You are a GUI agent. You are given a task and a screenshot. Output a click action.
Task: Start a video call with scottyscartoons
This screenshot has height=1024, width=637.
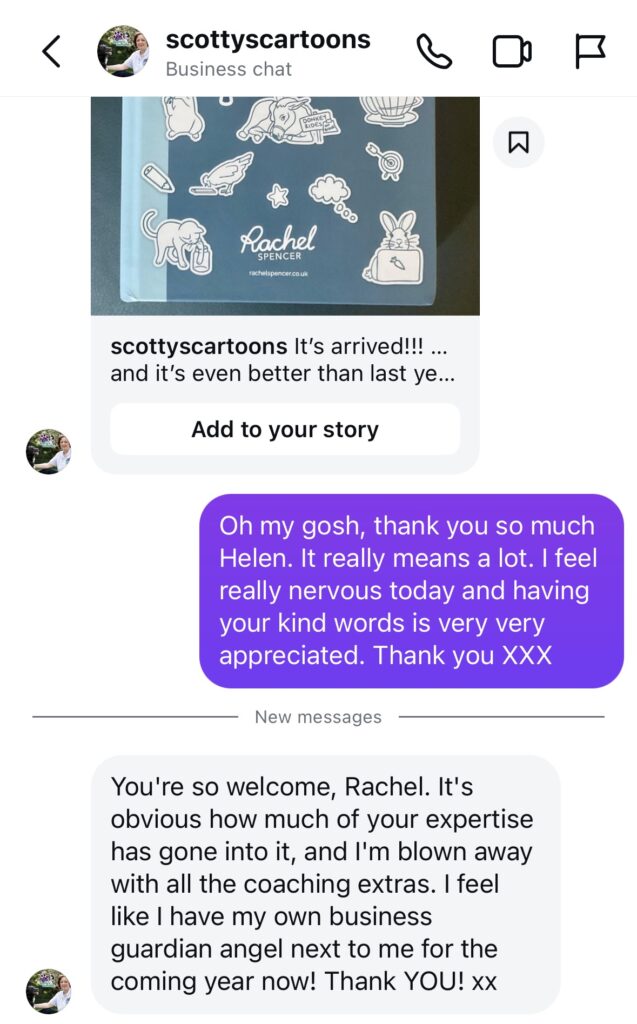(512, 52)
